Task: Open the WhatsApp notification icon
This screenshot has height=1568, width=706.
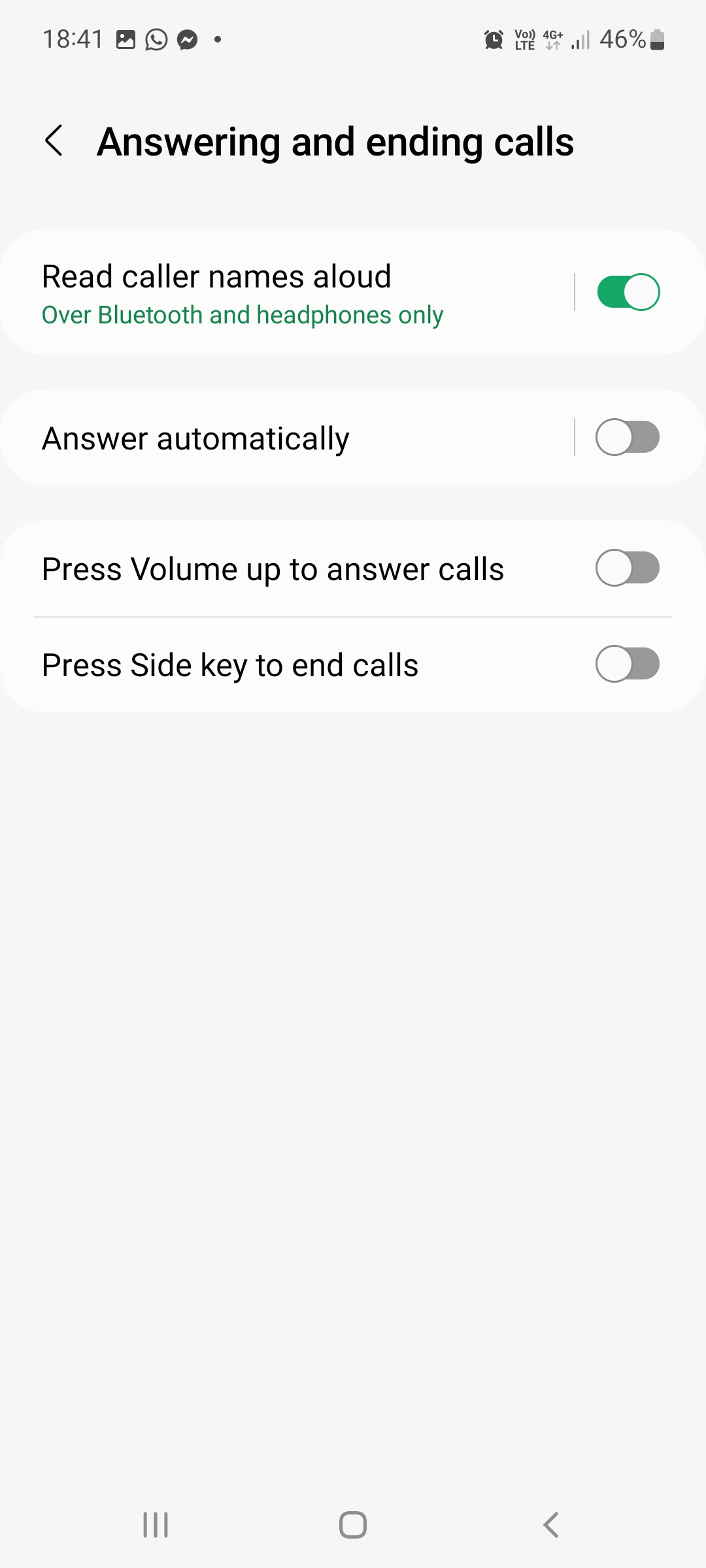Action: (x=155, y=39)
